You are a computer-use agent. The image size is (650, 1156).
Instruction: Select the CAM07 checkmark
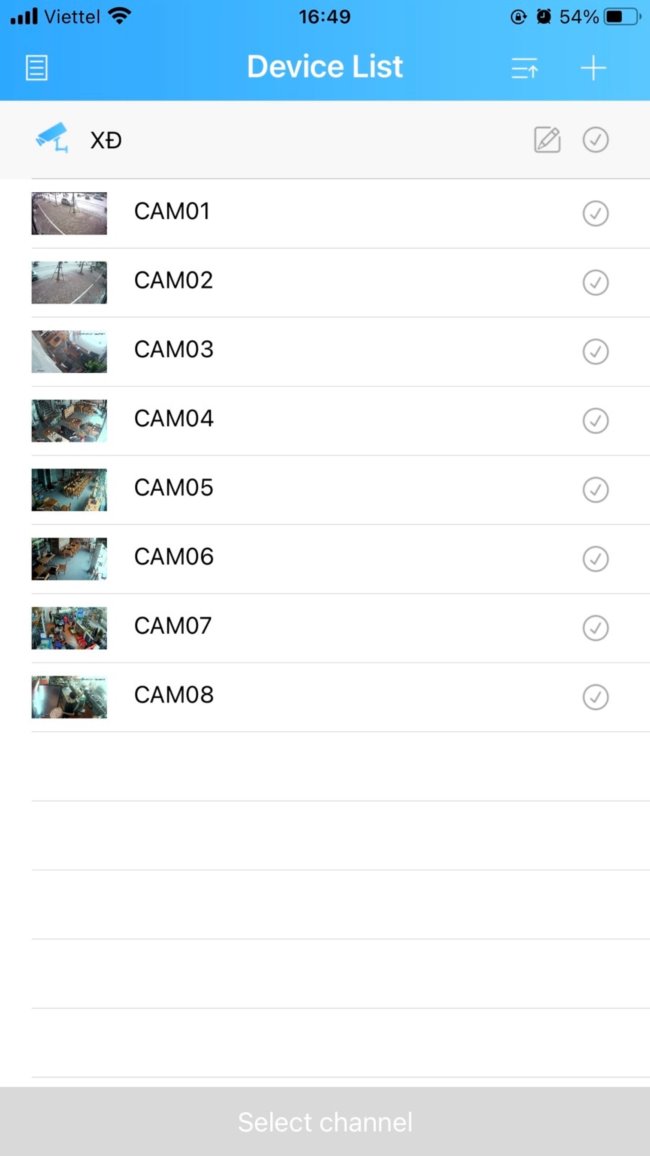click(x=596, y=628)
